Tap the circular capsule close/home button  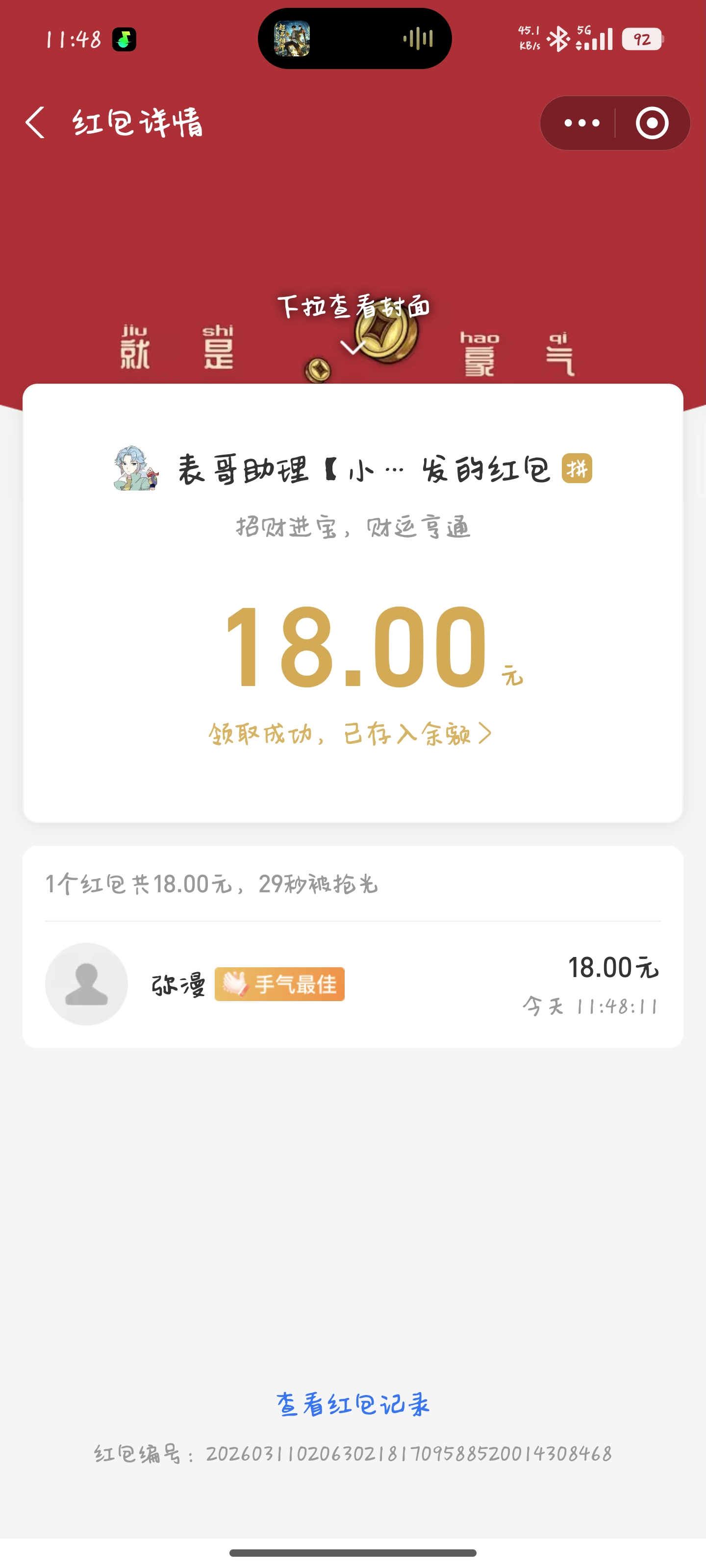pyautogui.click(x=651, y=122)
